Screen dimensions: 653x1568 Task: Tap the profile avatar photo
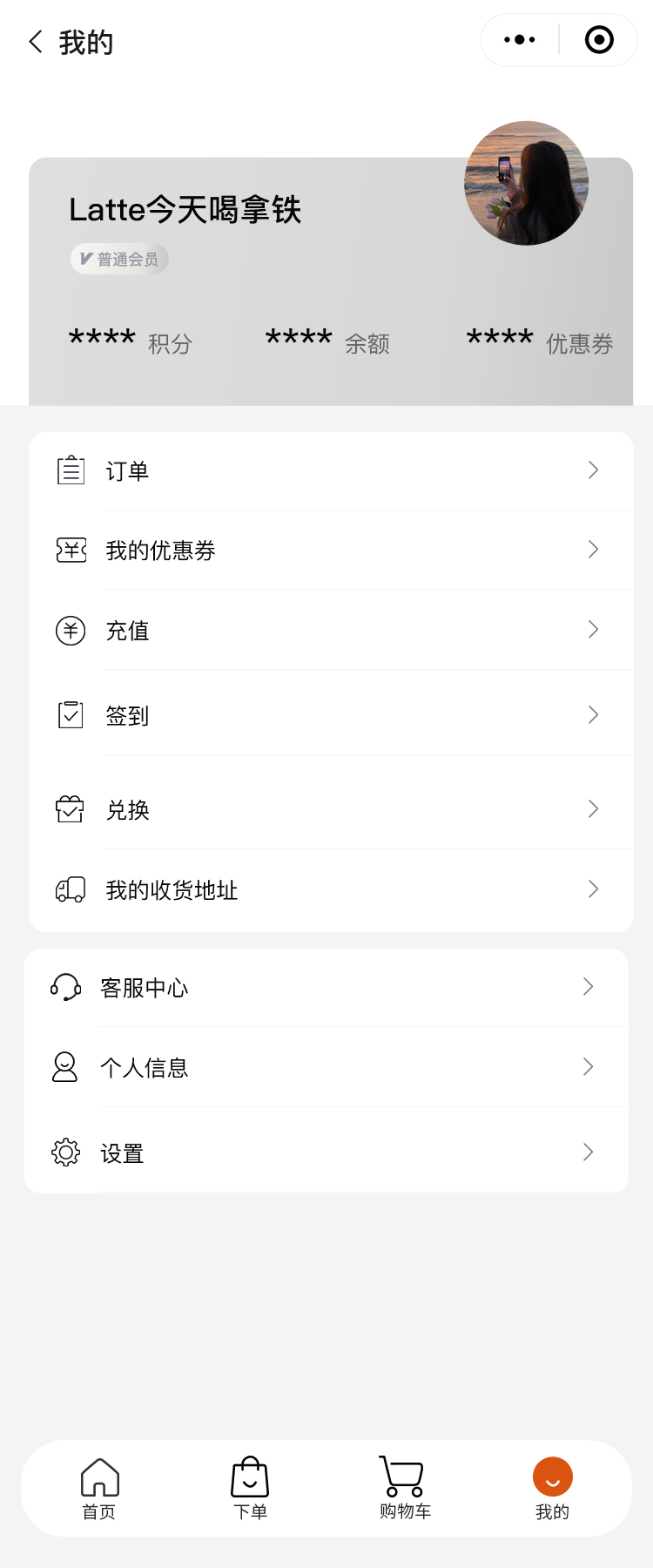tap(526, 183)
